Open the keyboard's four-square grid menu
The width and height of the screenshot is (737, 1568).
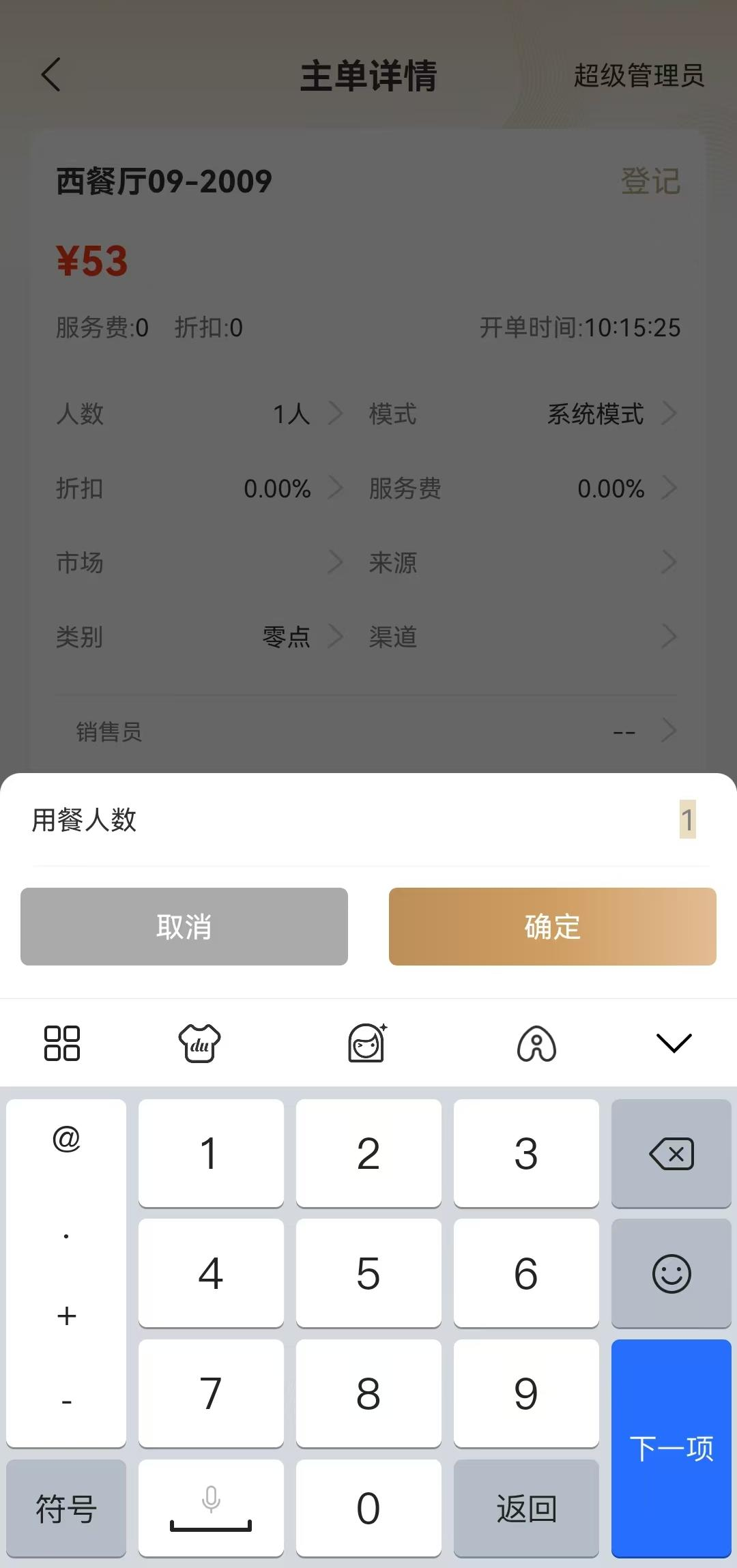(x=62, y=1043)
